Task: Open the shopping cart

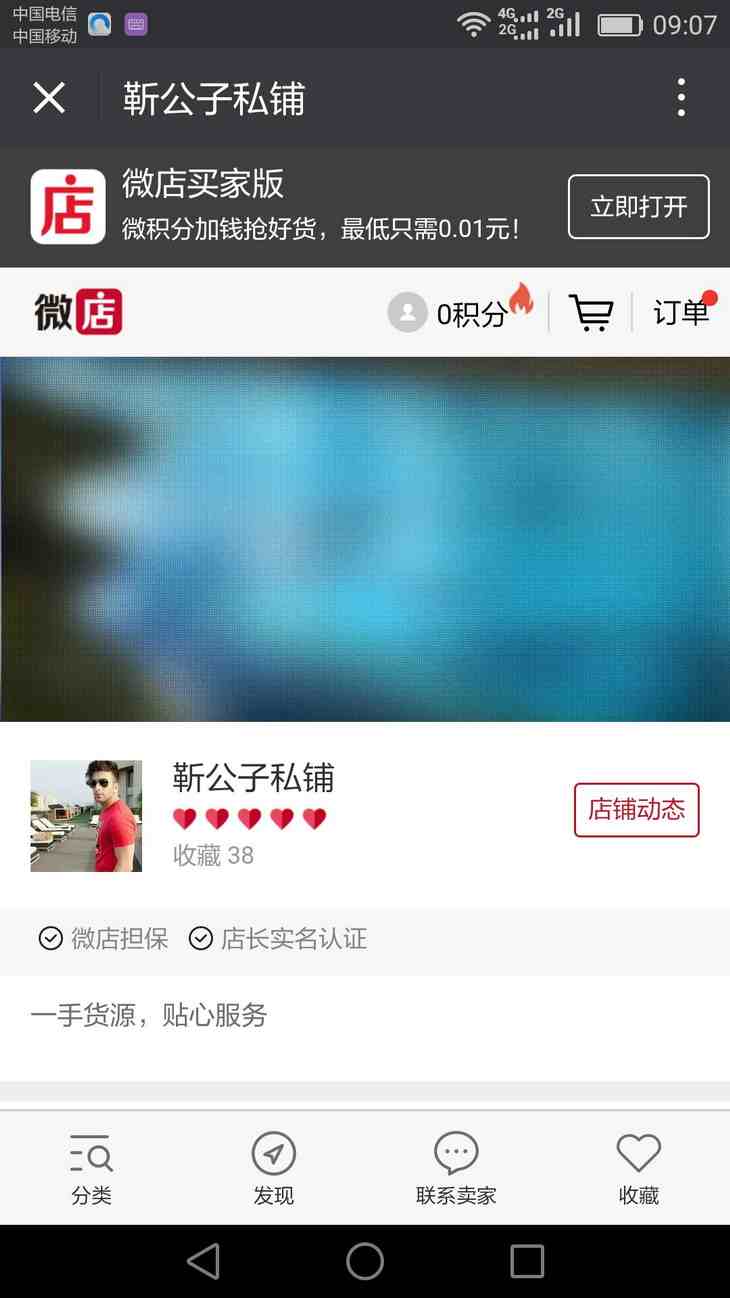Action: point(590,312)
